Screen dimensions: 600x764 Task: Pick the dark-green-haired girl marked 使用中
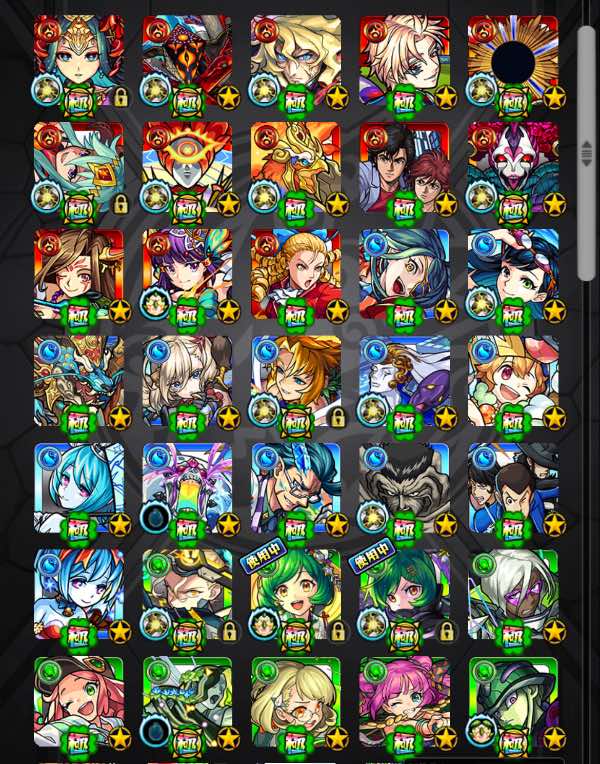pyautogui.click(x=404, y=595)
